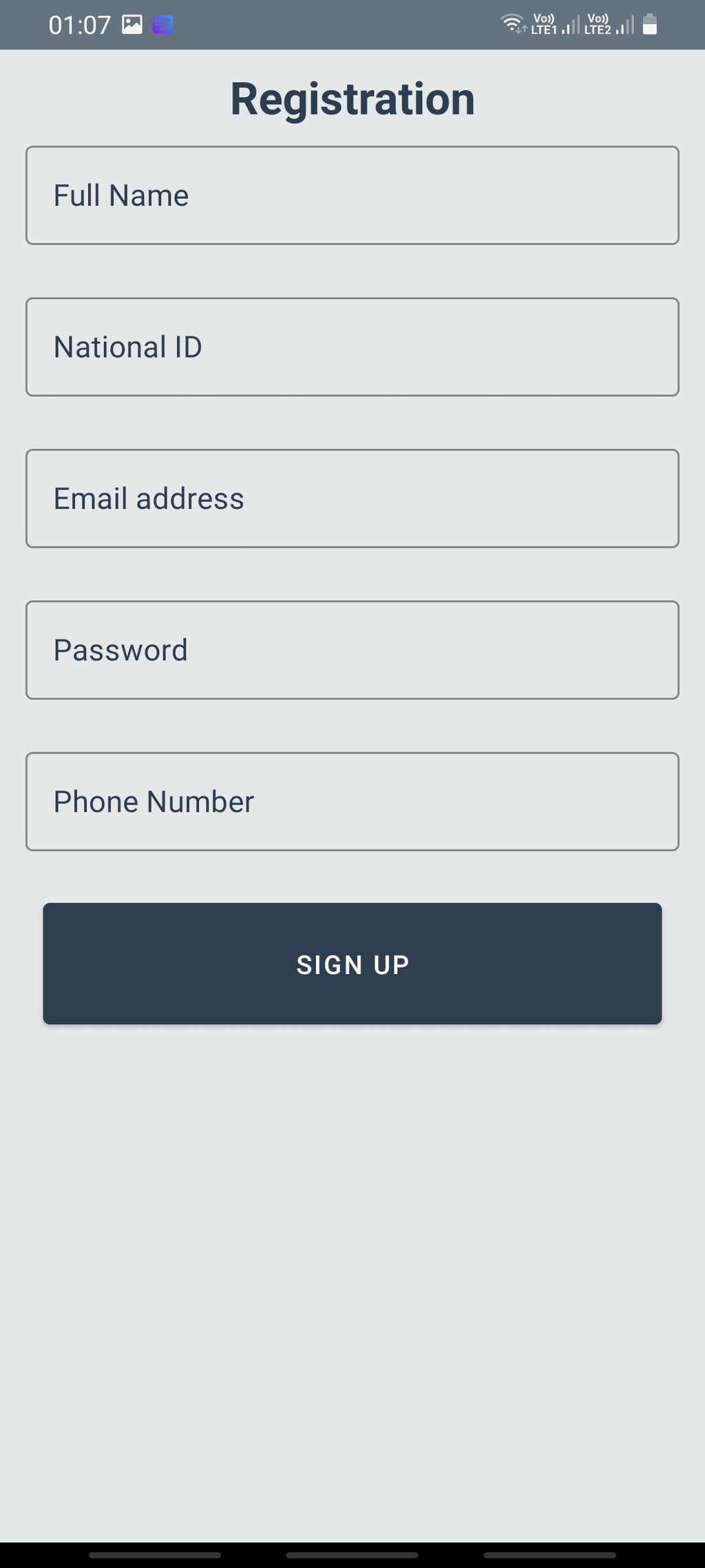Tap into the Password field
This screenshot has height=1568, width=705.
tap(352, 650)
